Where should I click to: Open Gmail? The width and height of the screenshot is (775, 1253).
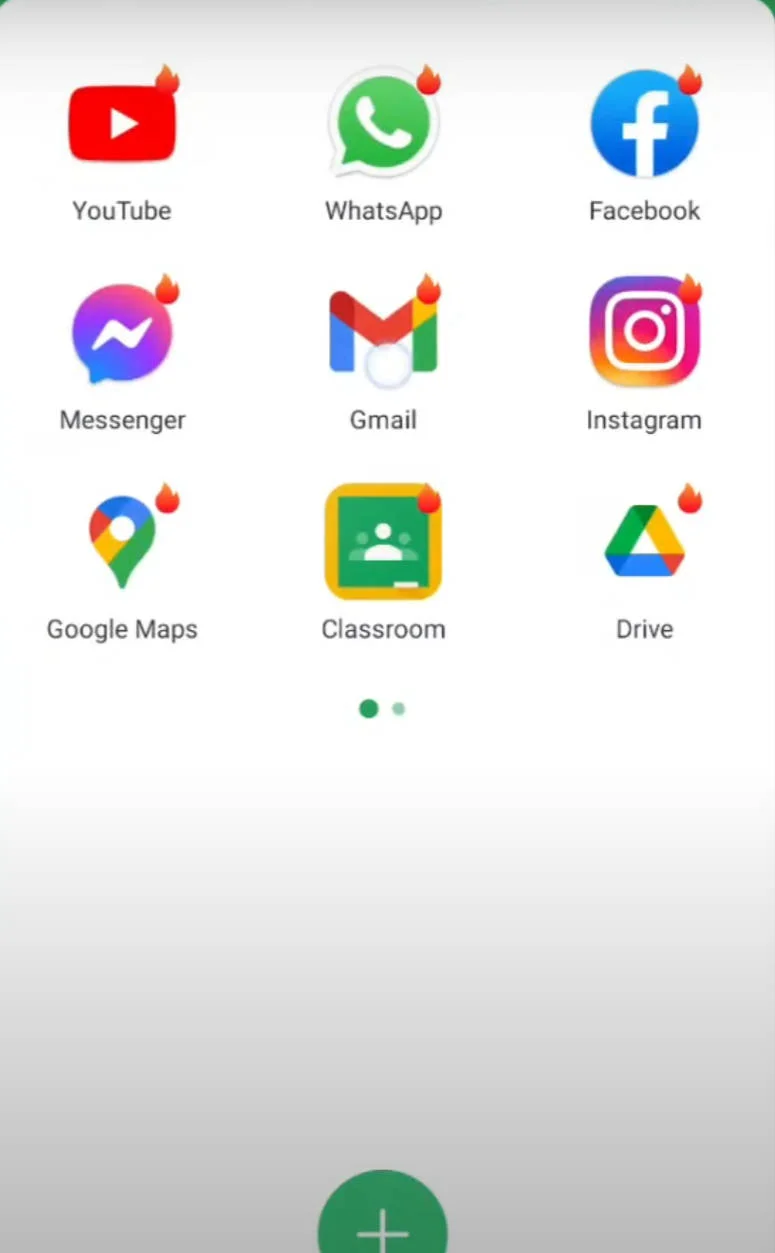pyautogui.click(x=383, y=332)
